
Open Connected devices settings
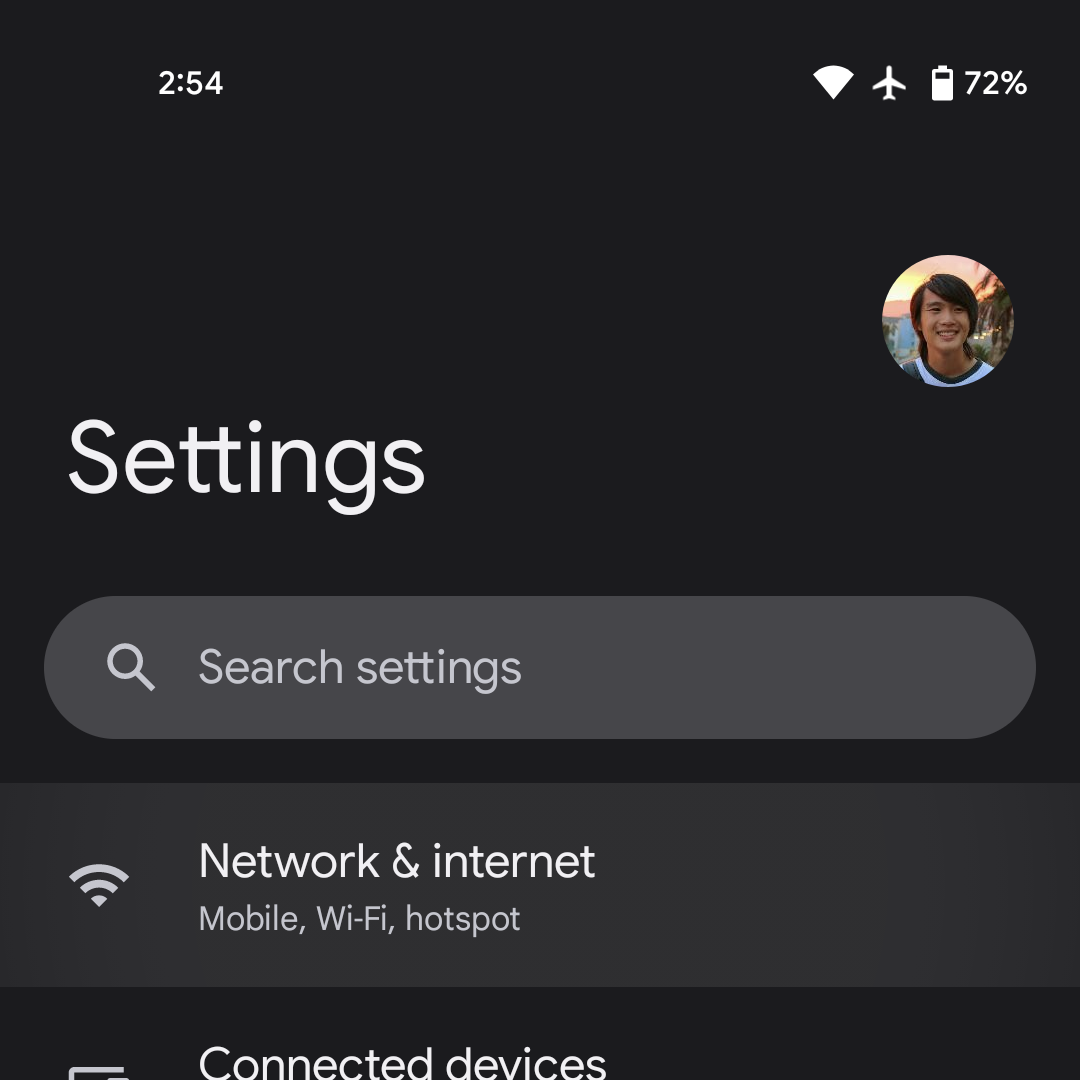(402, 1060)
